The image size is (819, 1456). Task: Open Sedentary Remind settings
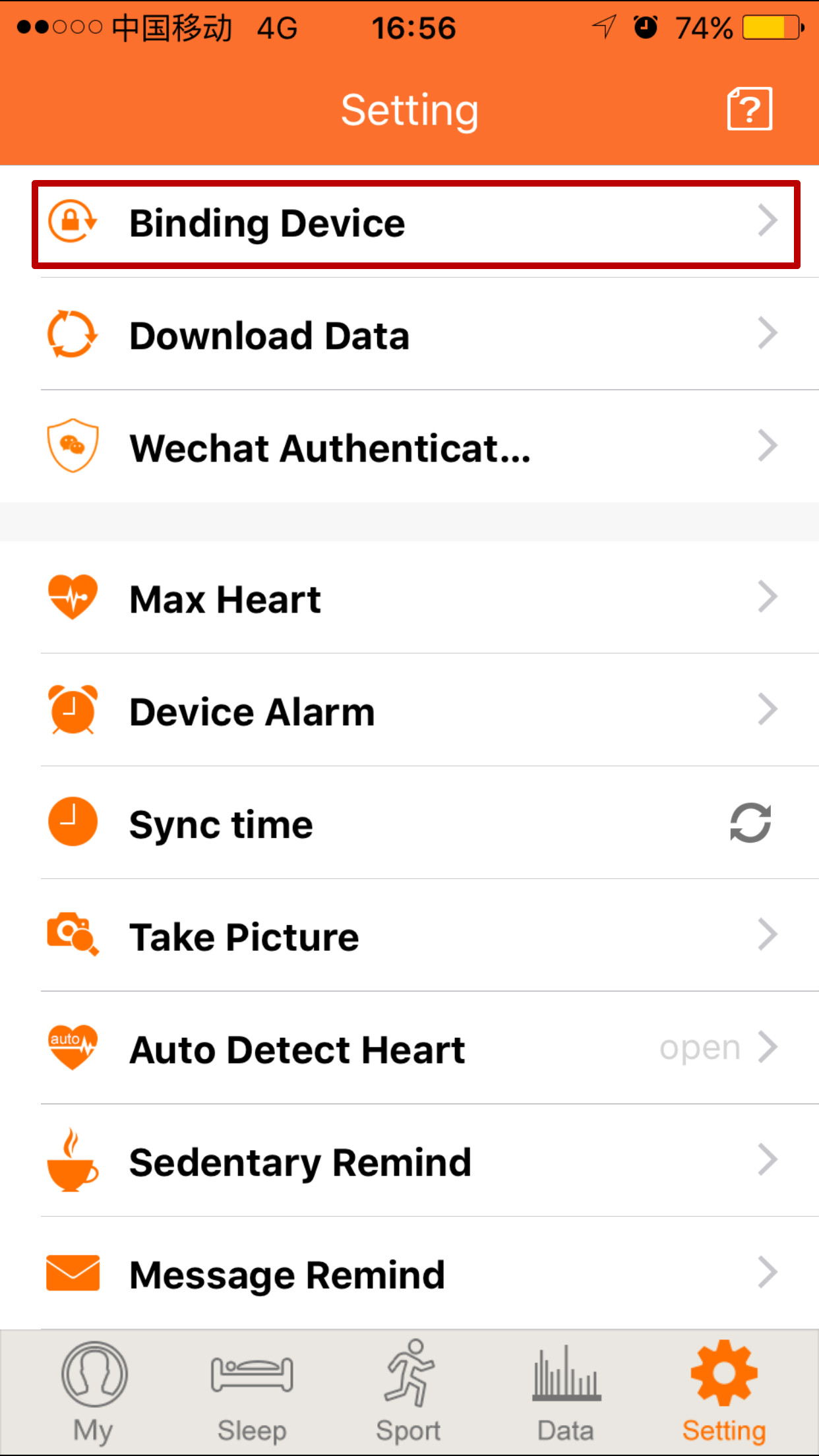409,1161
